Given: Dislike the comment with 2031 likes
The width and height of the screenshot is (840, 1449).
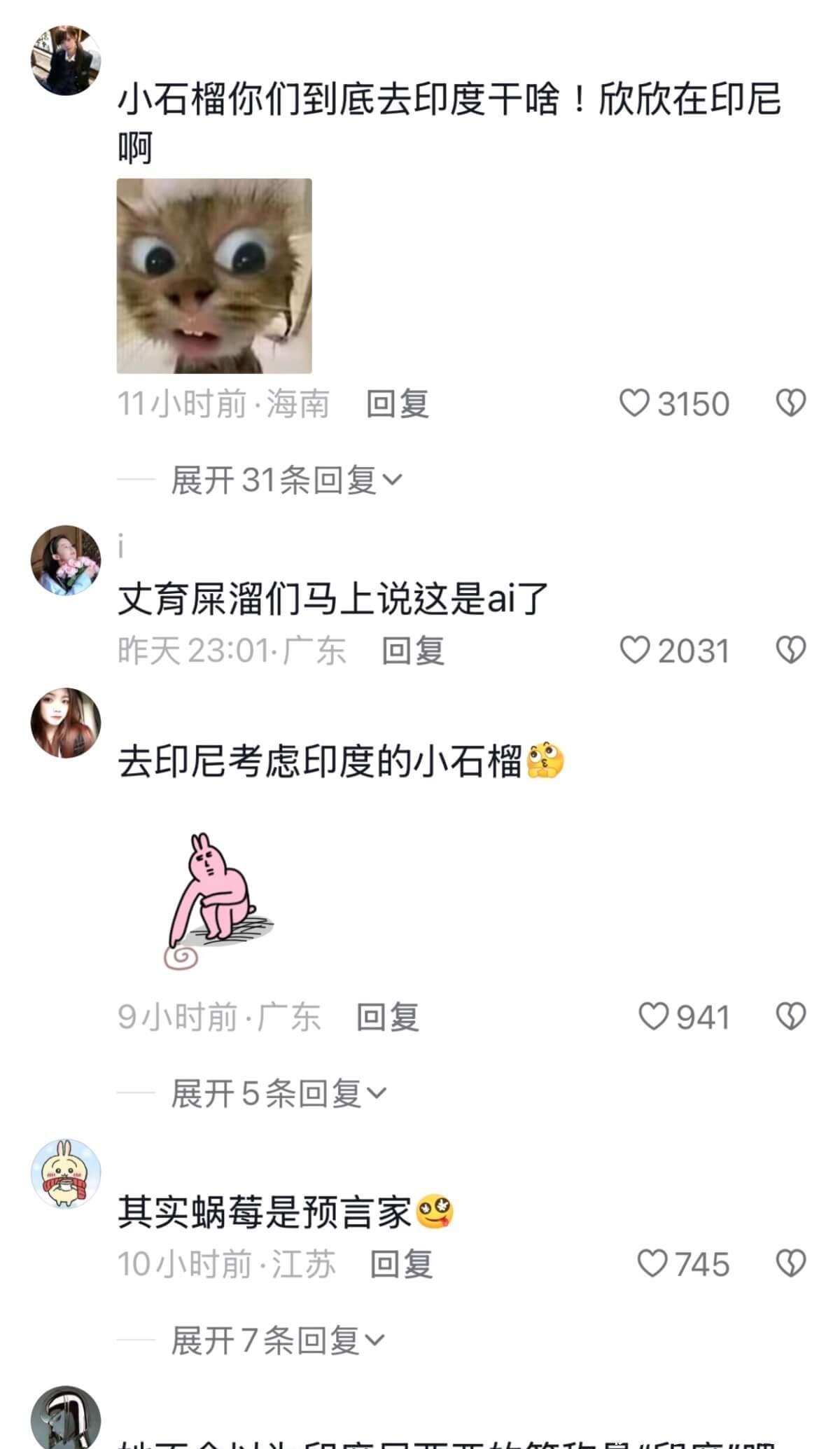Looking at the screenshot, I should click(791, 651).
